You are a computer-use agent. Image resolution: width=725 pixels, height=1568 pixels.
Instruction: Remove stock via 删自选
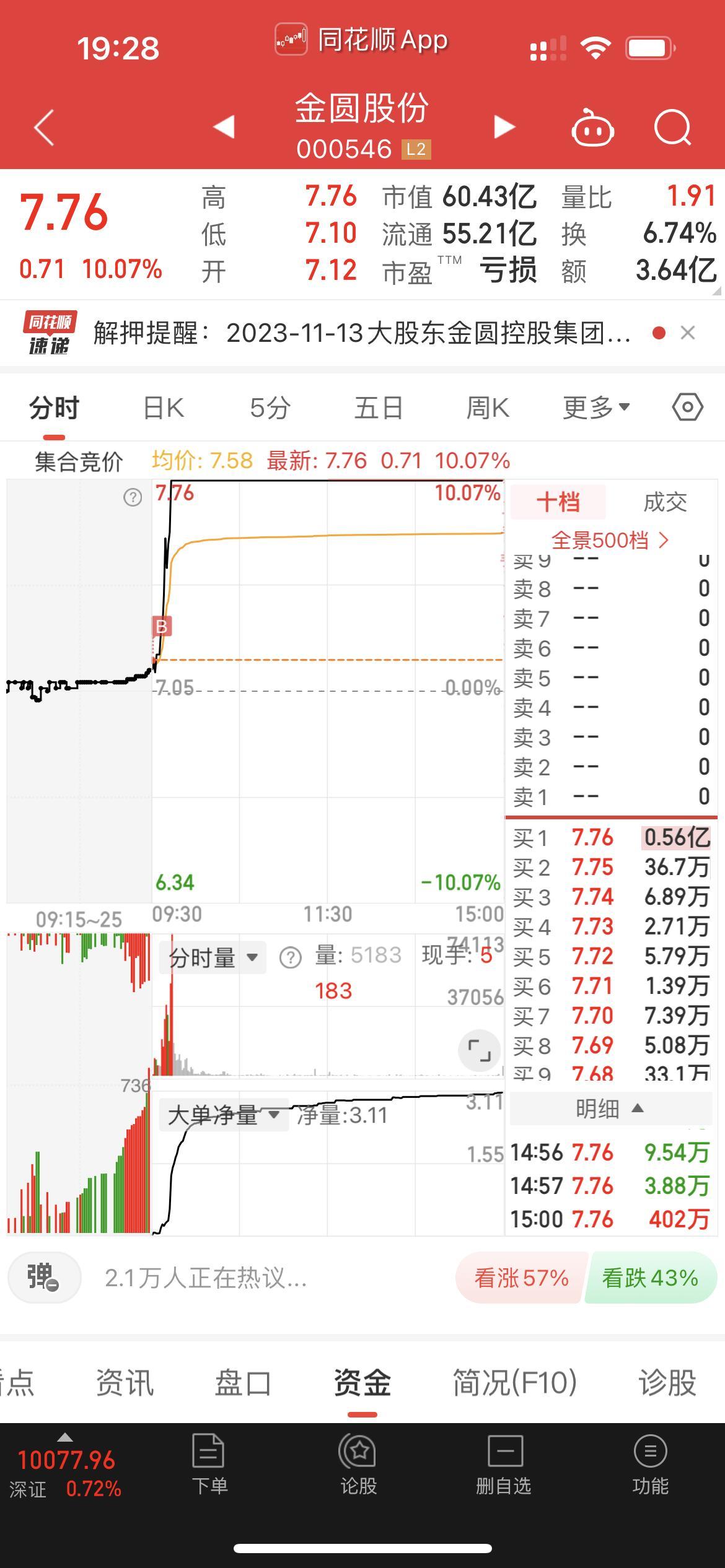504,1464
